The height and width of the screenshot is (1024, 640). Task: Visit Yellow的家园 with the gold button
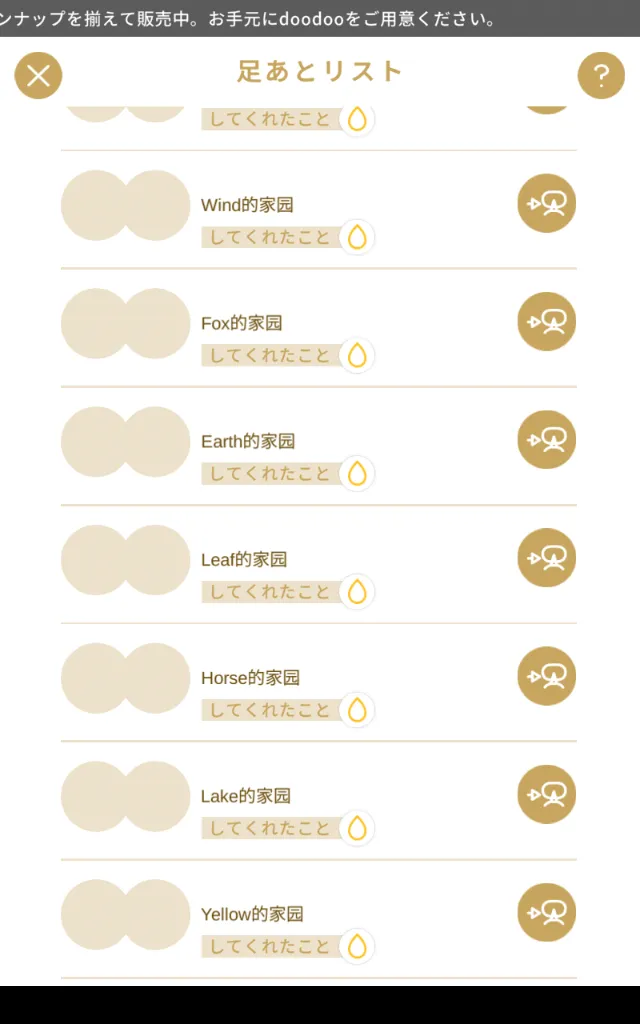point(547,912)
